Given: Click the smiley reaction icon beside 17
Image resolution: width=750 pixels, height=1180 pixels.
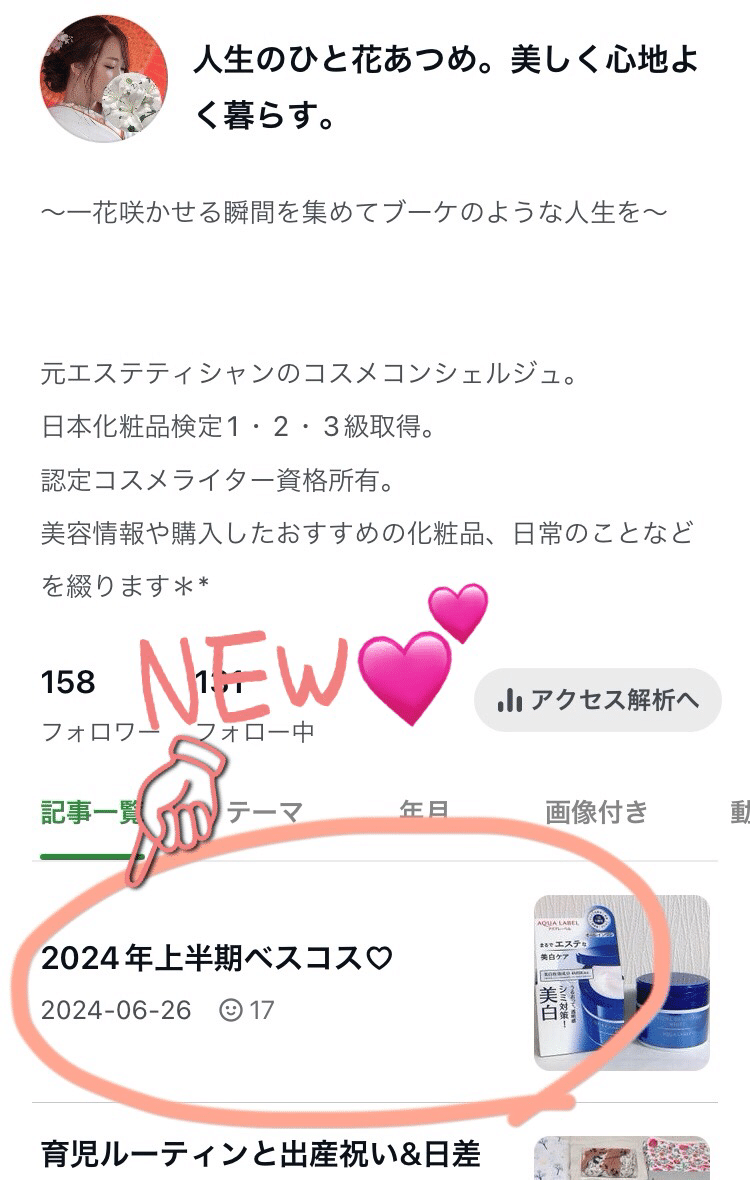Looking at the screenshot, I should 232,1011.
